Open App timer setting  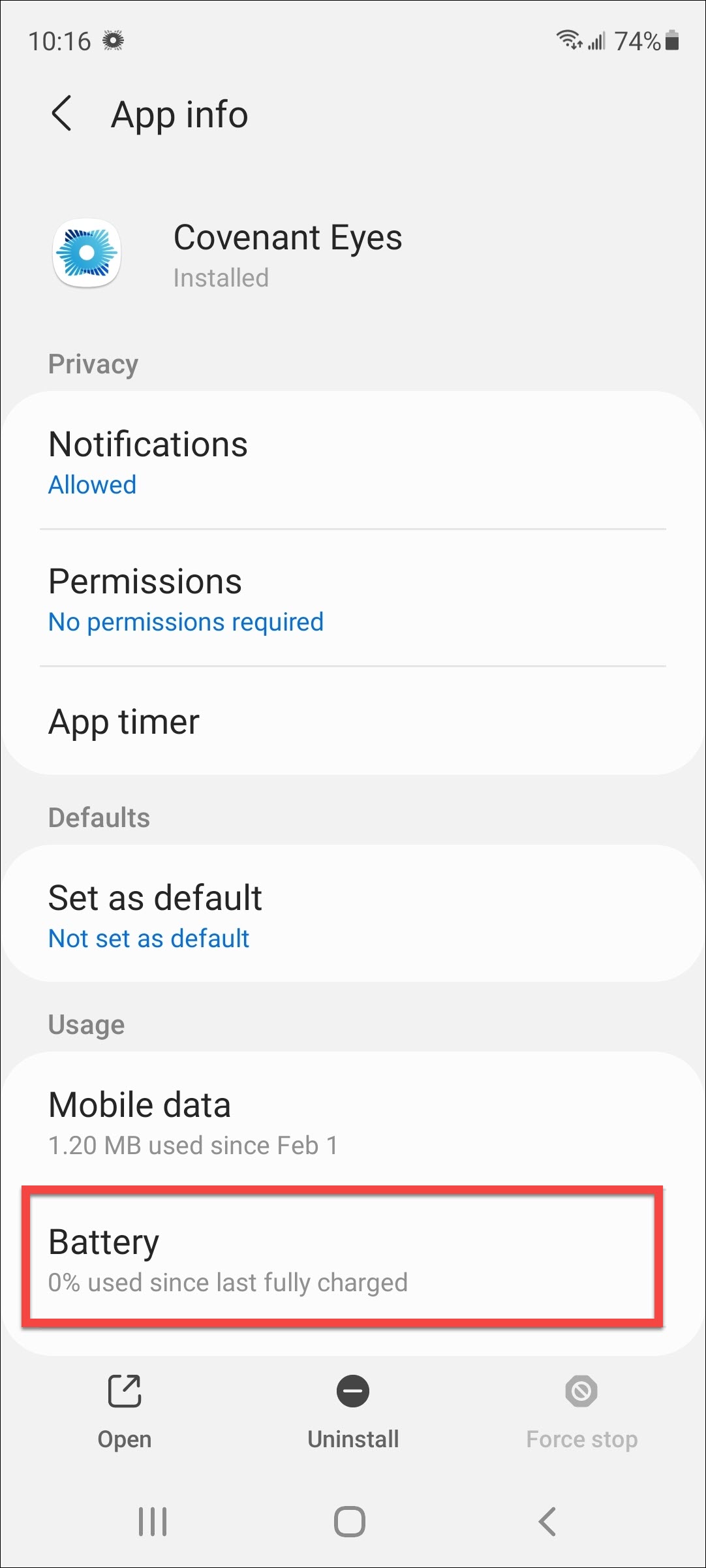point(352,722)
